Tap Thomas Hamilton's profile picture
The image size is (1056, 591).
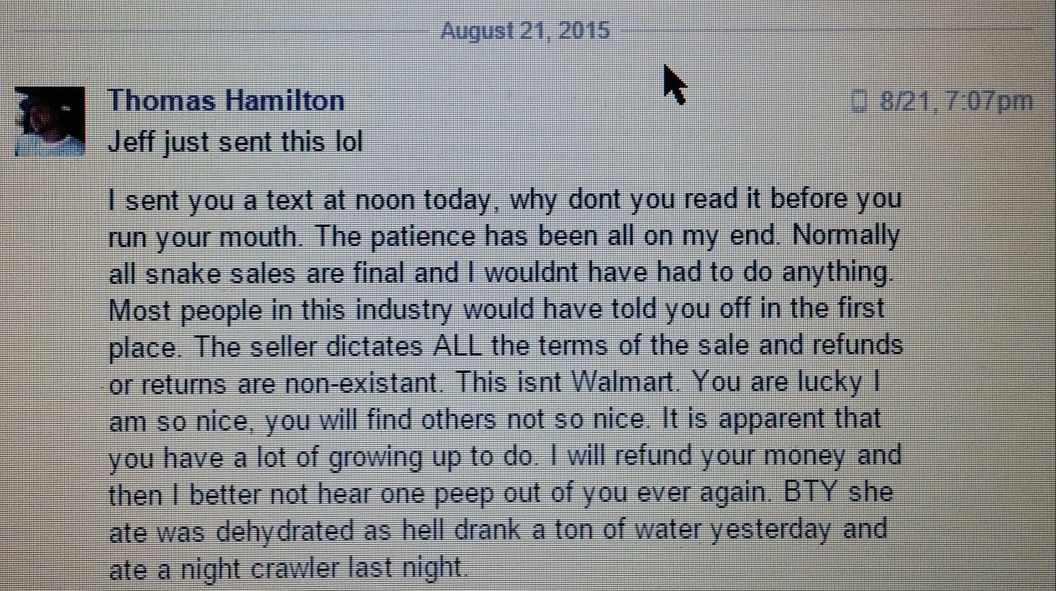(x=50, y=121)
